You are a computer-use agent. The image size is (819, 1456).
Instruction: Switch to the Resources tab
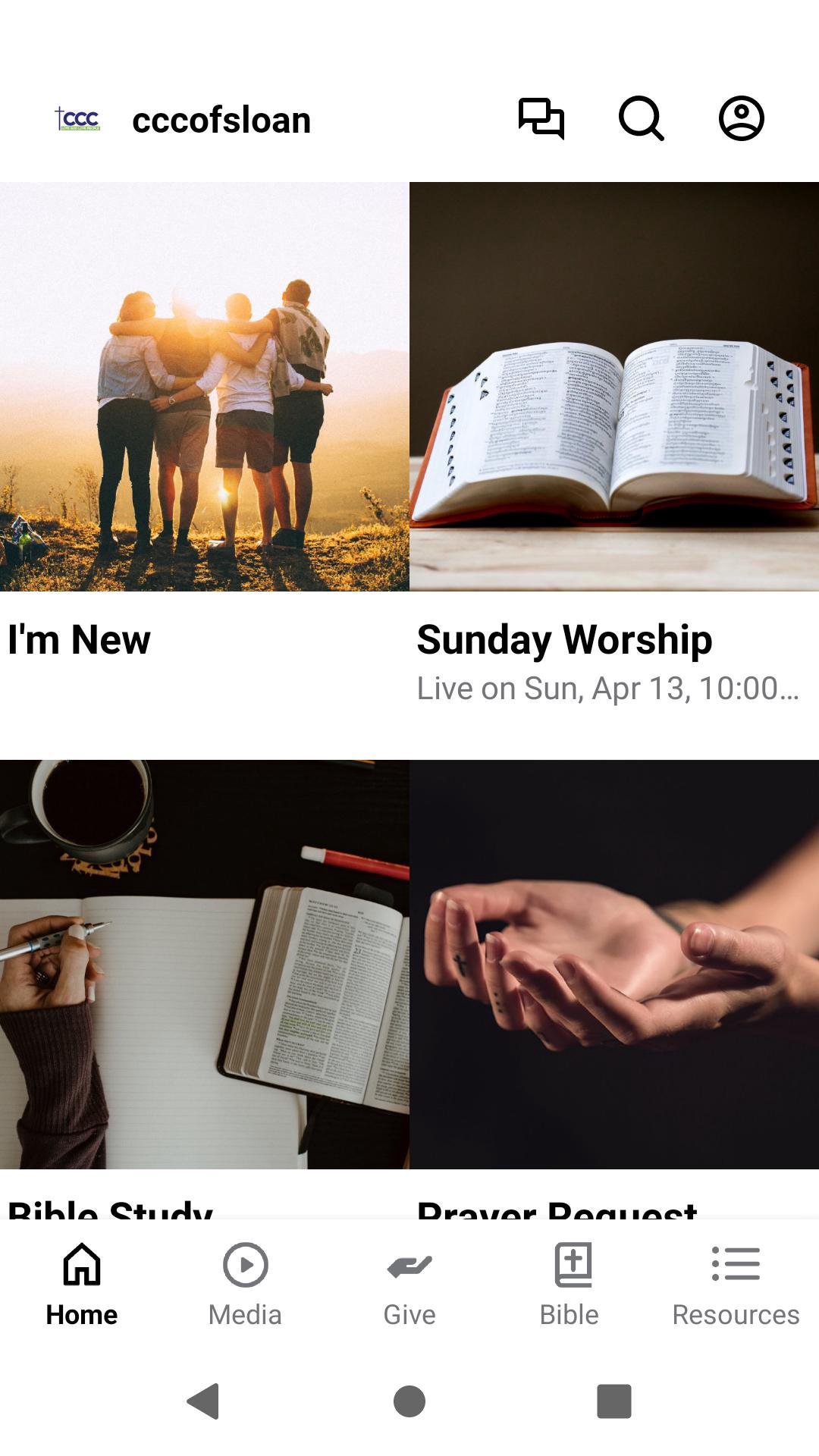736,1283
